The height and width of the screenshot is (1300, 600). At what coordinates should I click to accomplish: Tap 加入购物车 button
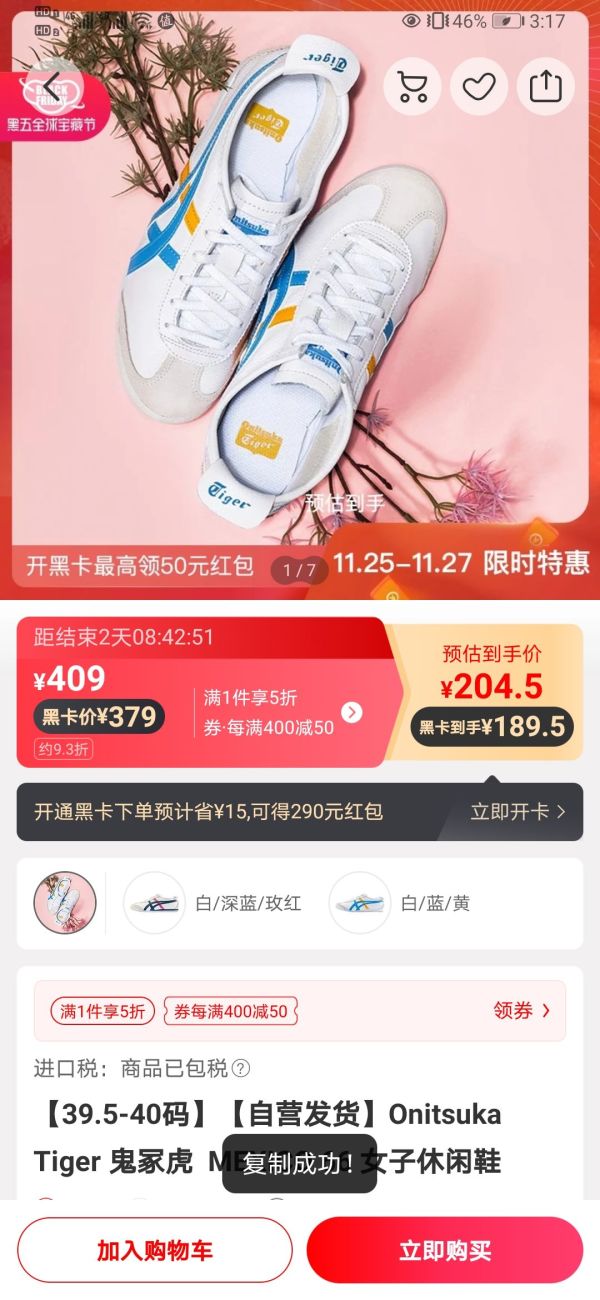155,1250
